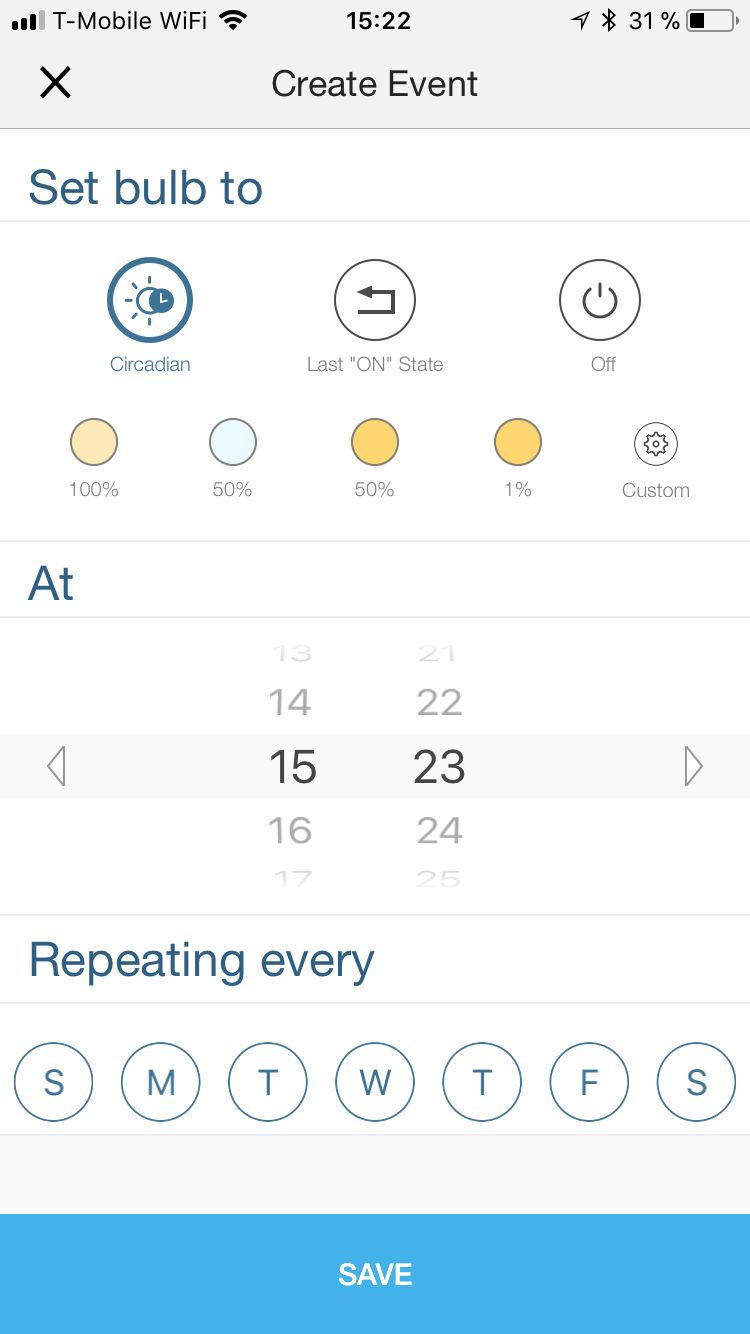Set the bulb to Off

600,300
